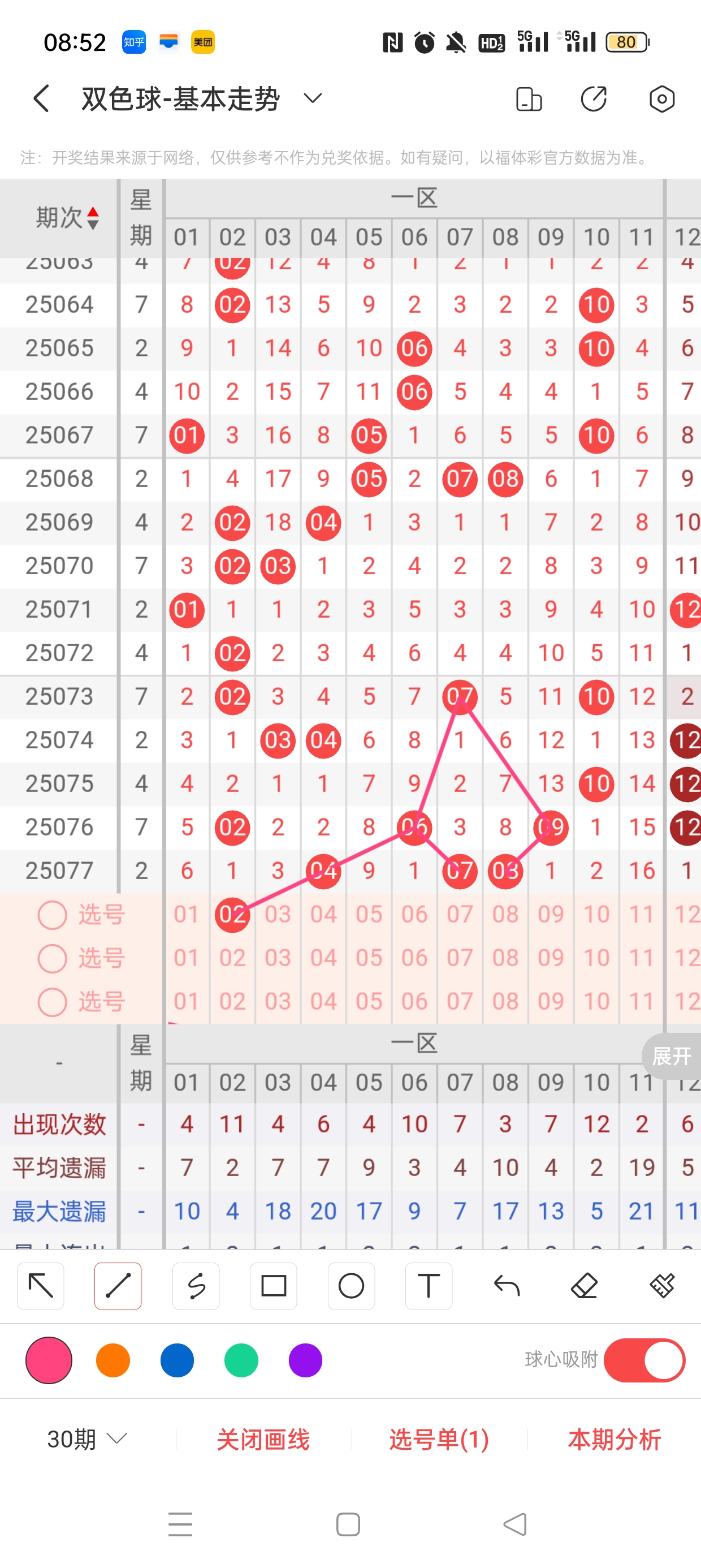Tap the 展开 expand button
The image size is (701, 1568).
point(672,1056)
